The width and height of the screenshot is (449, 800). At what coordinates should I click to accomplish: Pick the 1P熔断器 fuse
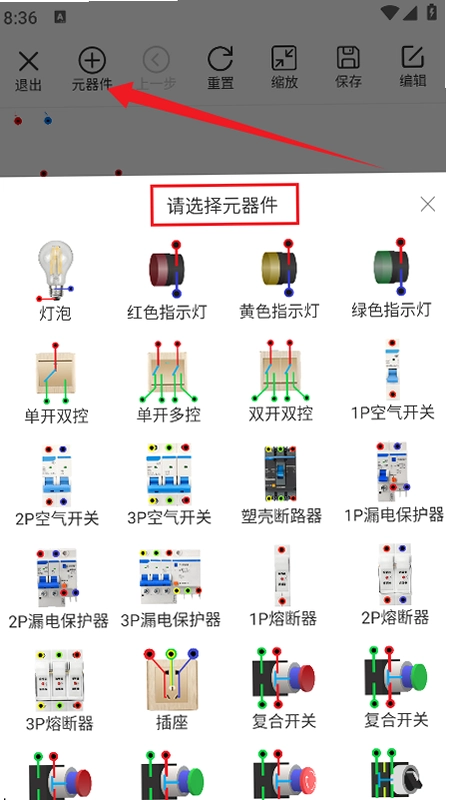(x=283, y=586)
